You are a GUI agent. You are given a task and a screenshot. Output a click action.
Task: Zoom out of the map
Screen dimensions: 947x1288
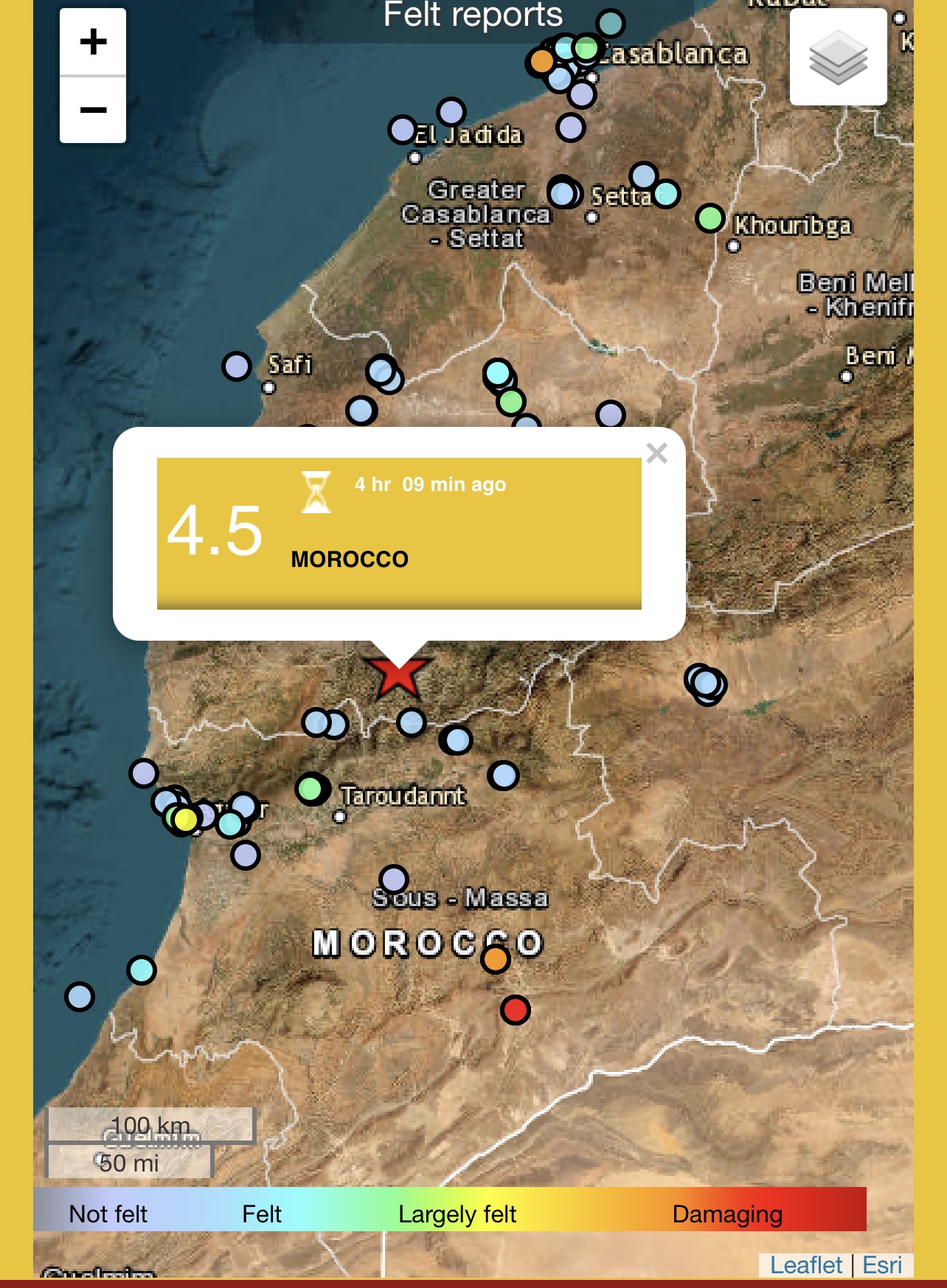coord(93,111)
